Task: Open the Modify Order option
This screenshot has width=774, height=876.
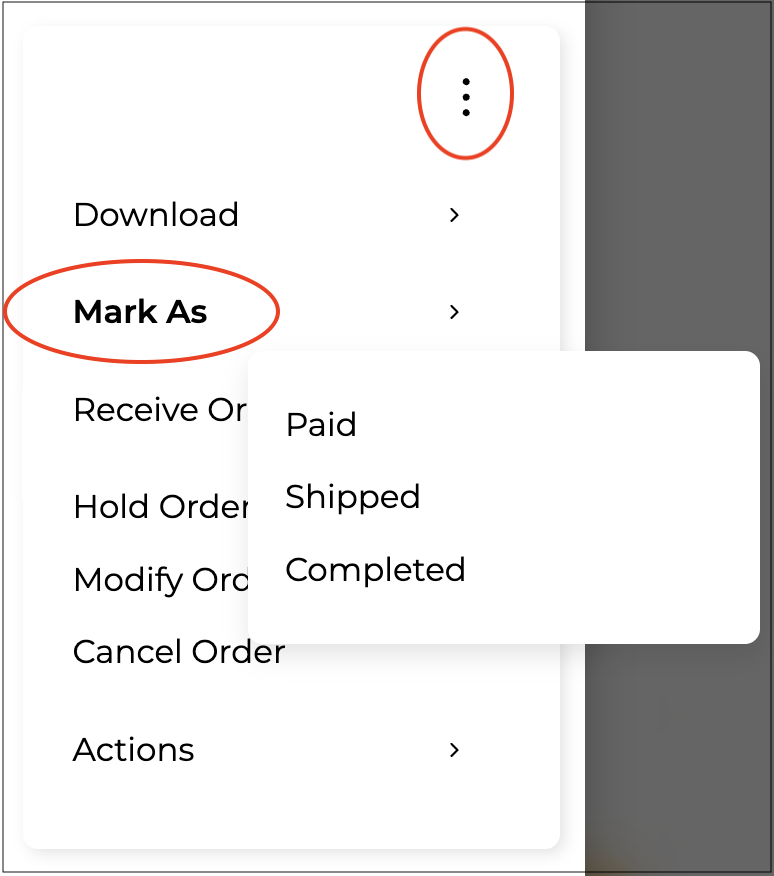Action: 160,580
